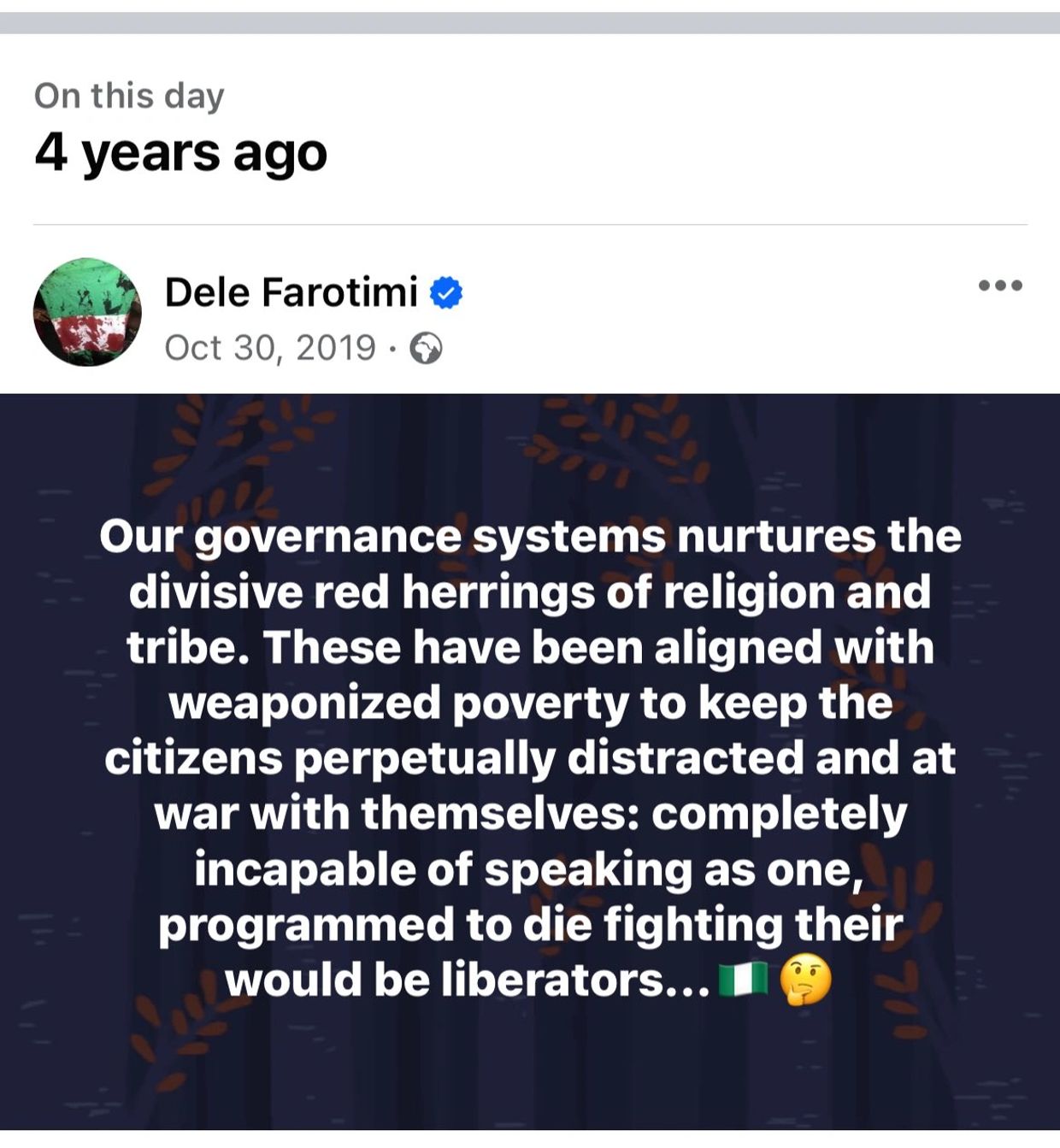Screen dimensions: 1060x1148
Task: Tap the Dele Farotimi profile name
Action: (291, 292)
